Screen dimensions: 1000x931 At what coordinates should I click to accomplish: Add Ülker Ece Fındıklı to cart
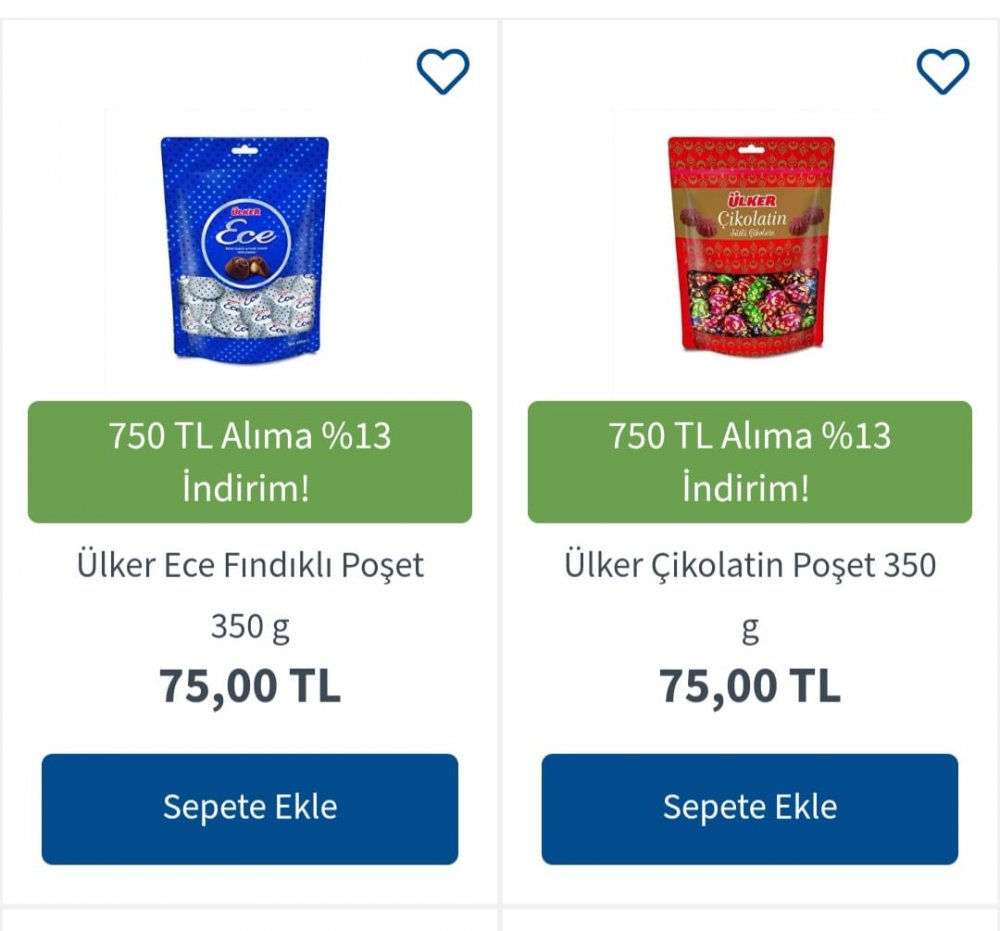(250, 808)
